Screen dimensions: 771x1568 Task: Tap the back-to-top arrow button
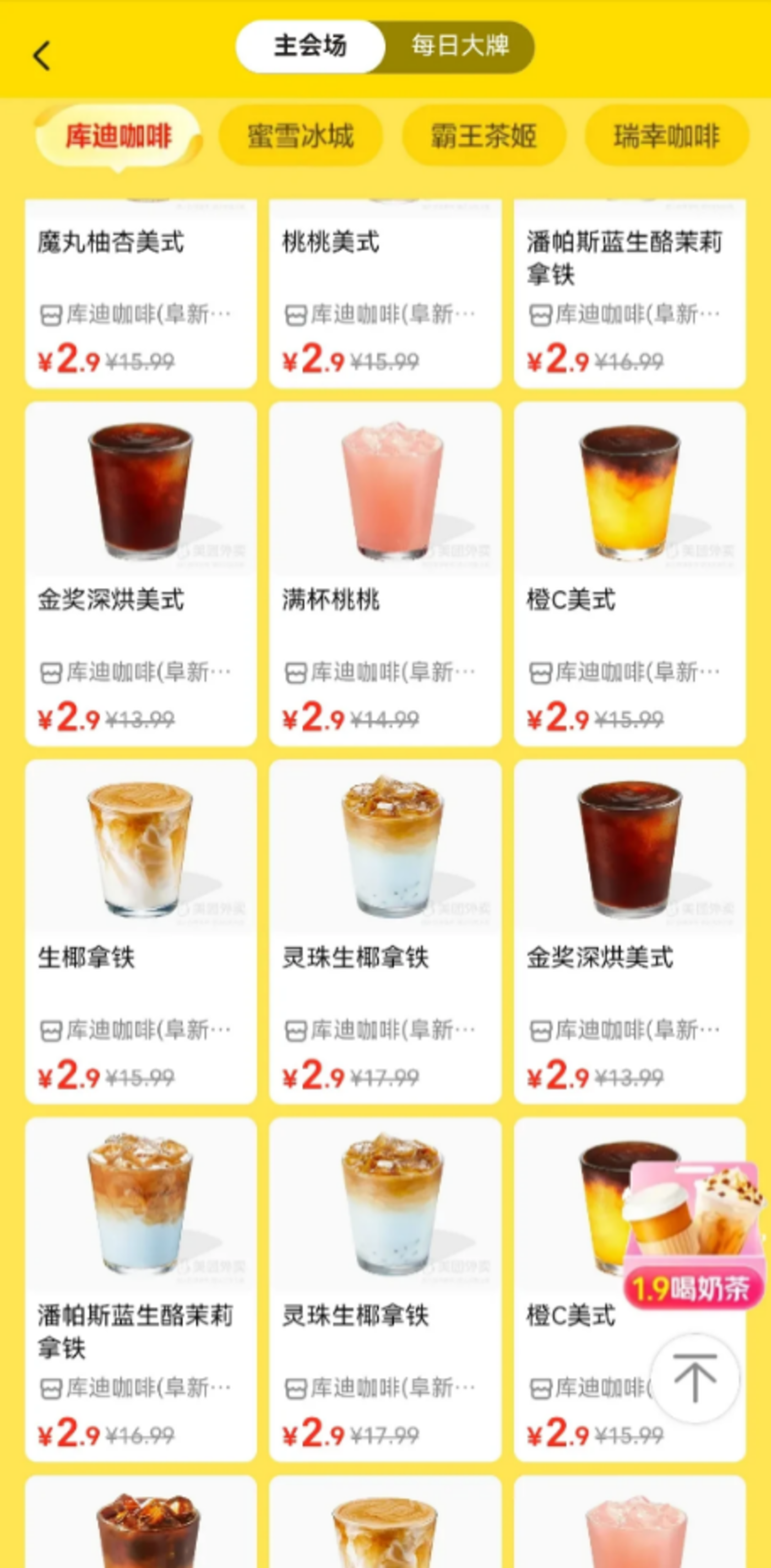point(695,1378)
